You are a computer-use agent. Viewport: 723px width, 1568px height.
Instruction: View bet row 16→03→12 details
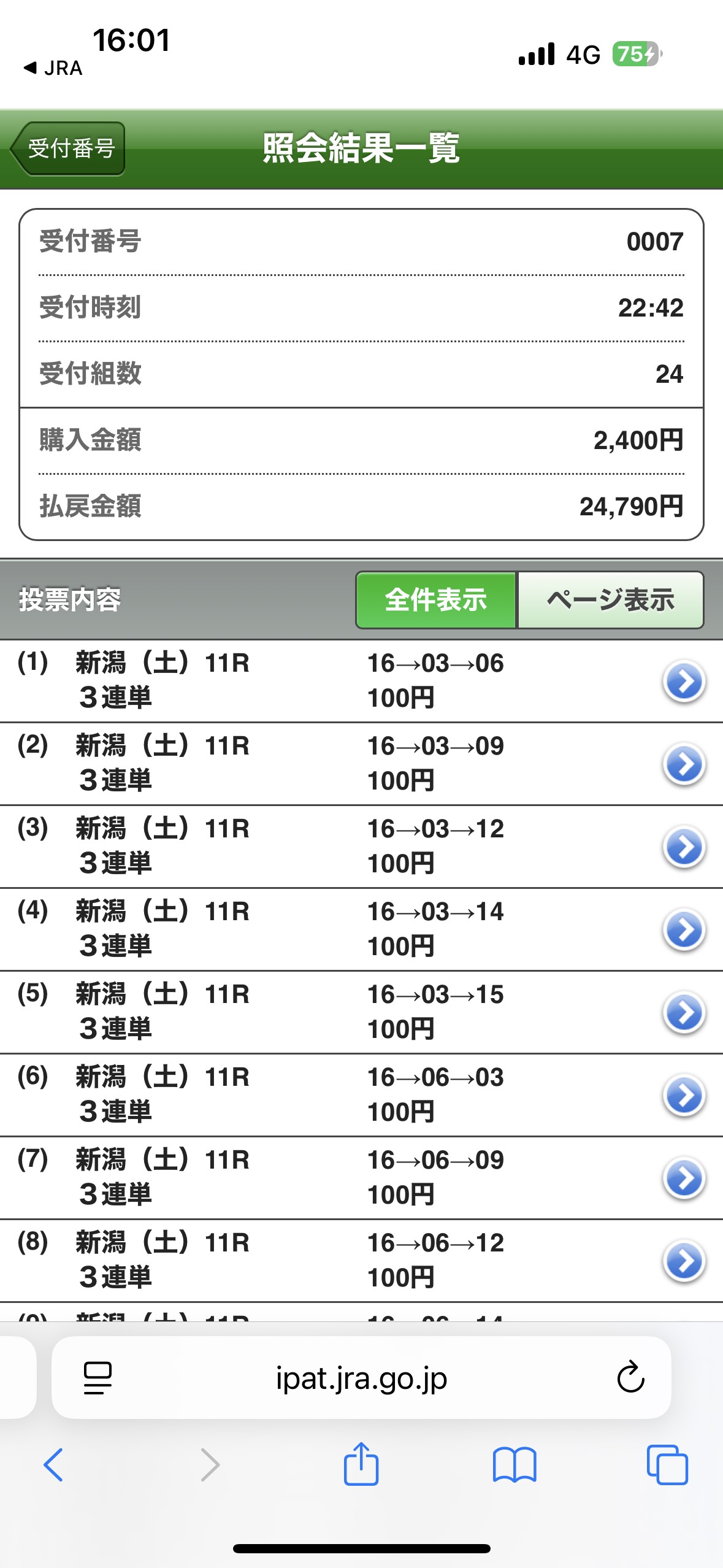[x=684, y=847]
